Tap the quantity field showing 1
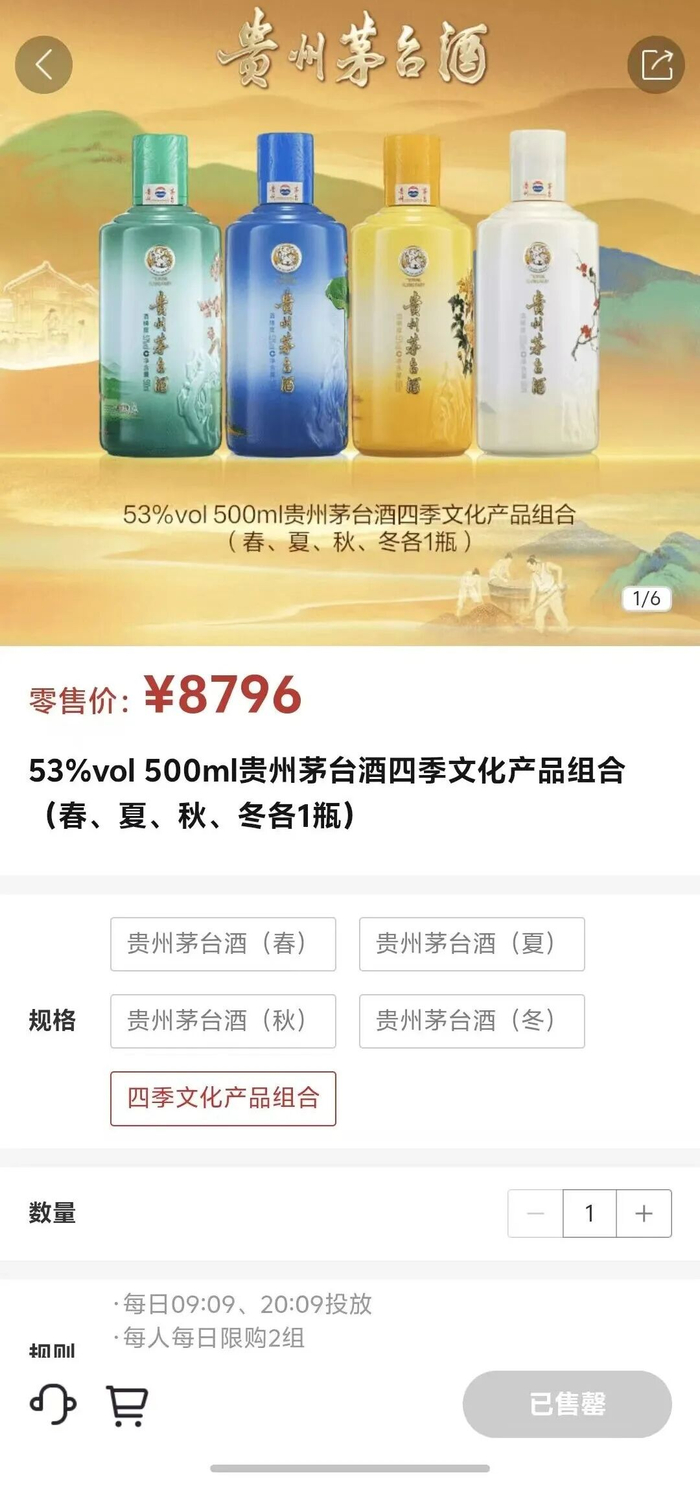Viewport: 700px width, 1486px height. [589, 1214]
